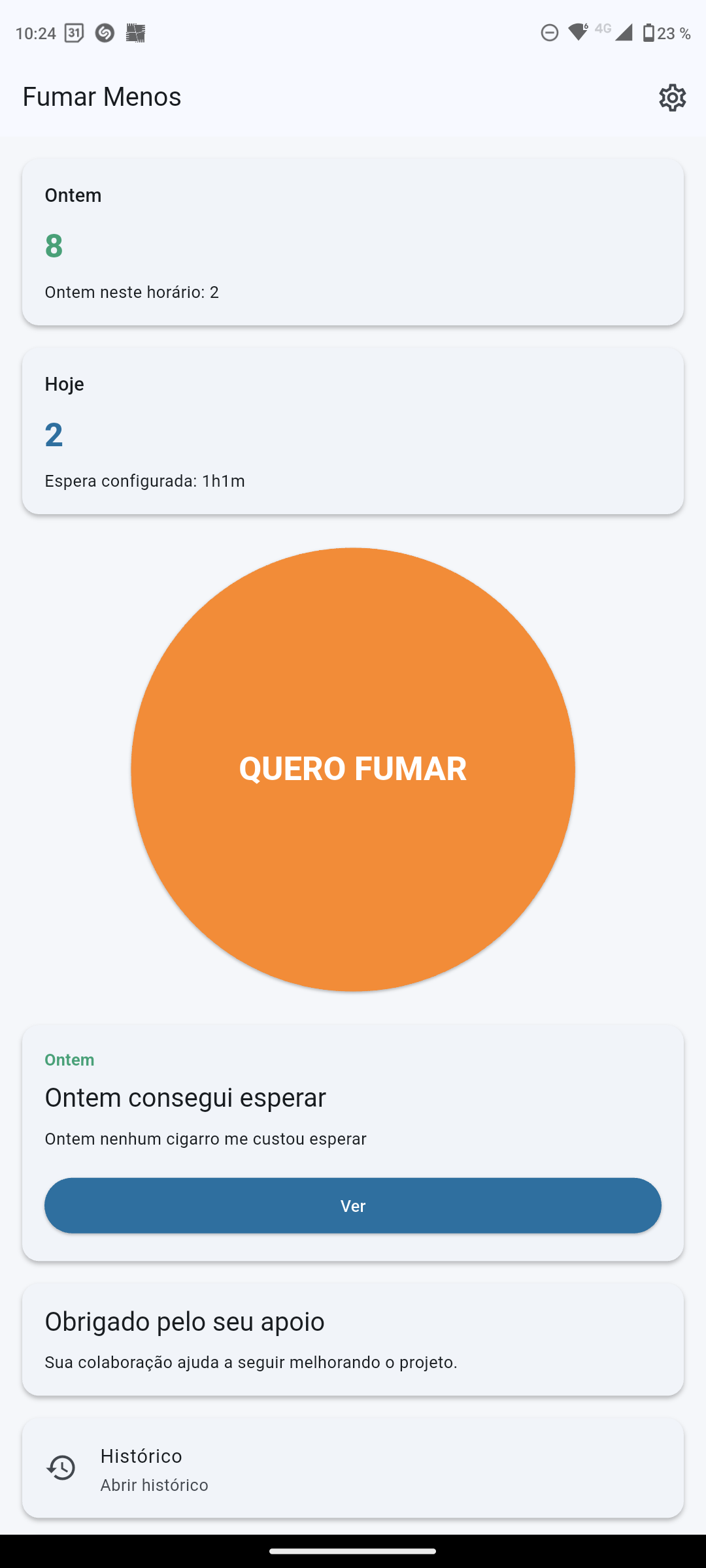Image resolution: width=706 pixels, height=1568 pixels.
Task: Open the Histórico row
Action: click(x=353, y=1469)
